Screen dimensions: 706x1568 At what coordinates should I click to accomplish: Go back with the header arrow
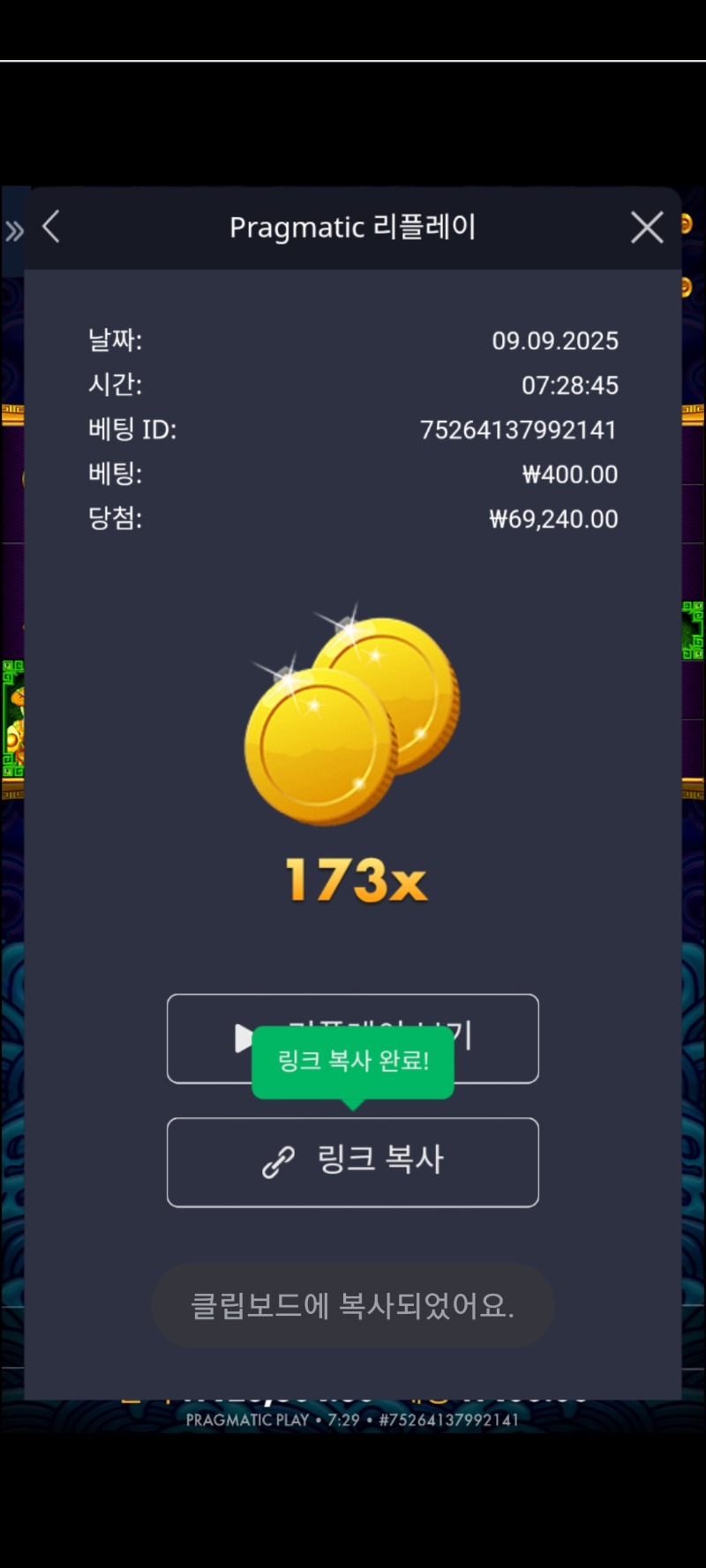[x=51, y=227]
